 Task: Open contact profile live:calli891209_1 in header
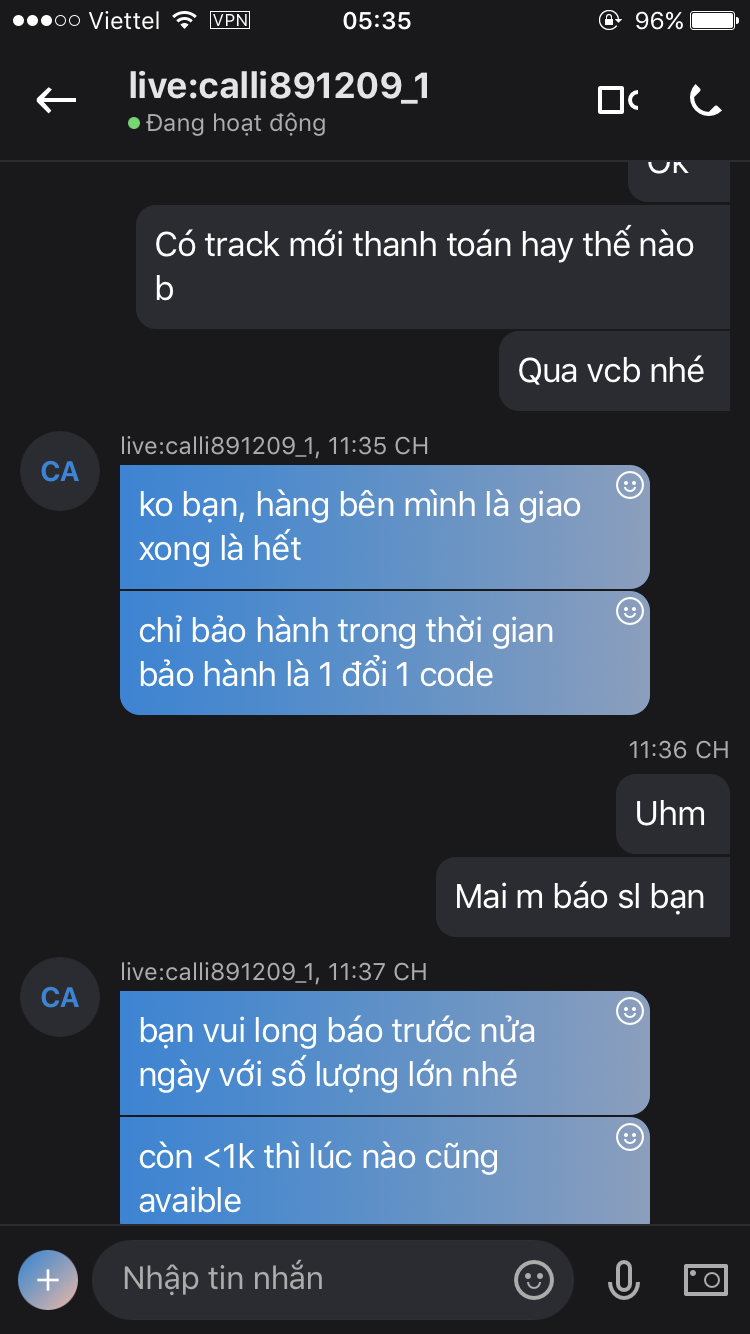[x=279, y=86]
